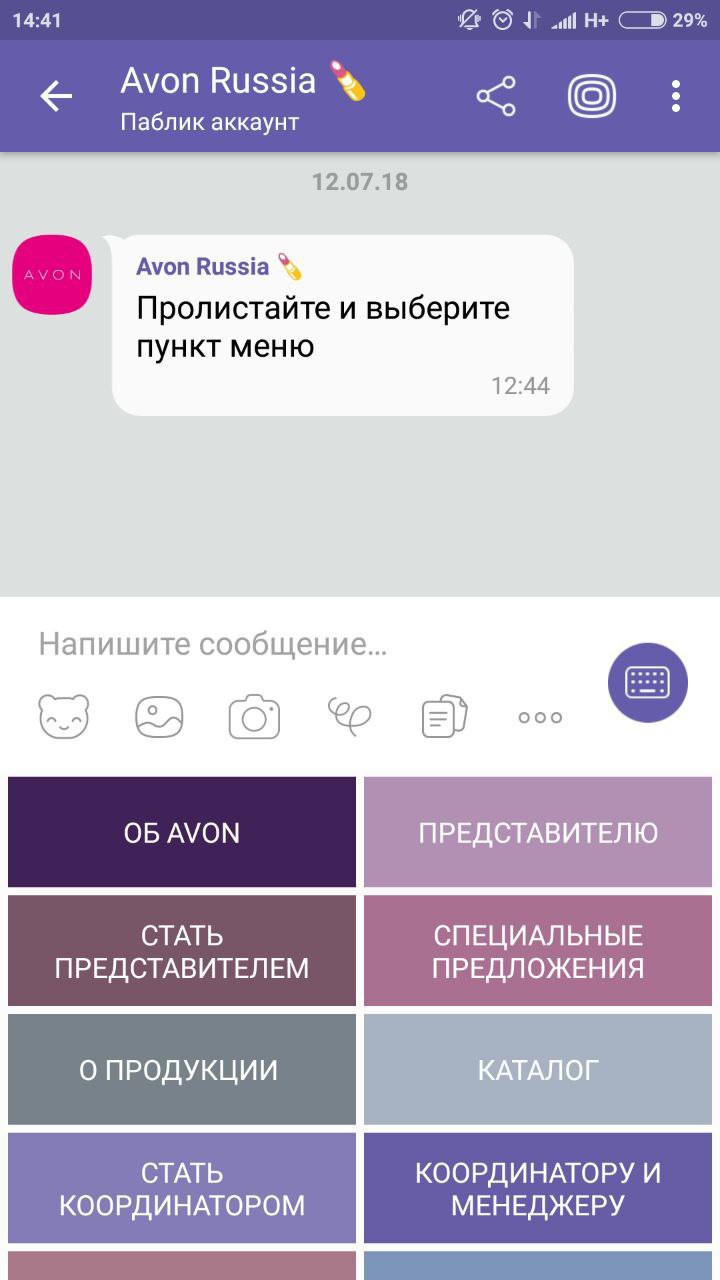This screenshot has height=1280, width=720.
Task: Select the doodle drawing icon
Action: [349, 716]
